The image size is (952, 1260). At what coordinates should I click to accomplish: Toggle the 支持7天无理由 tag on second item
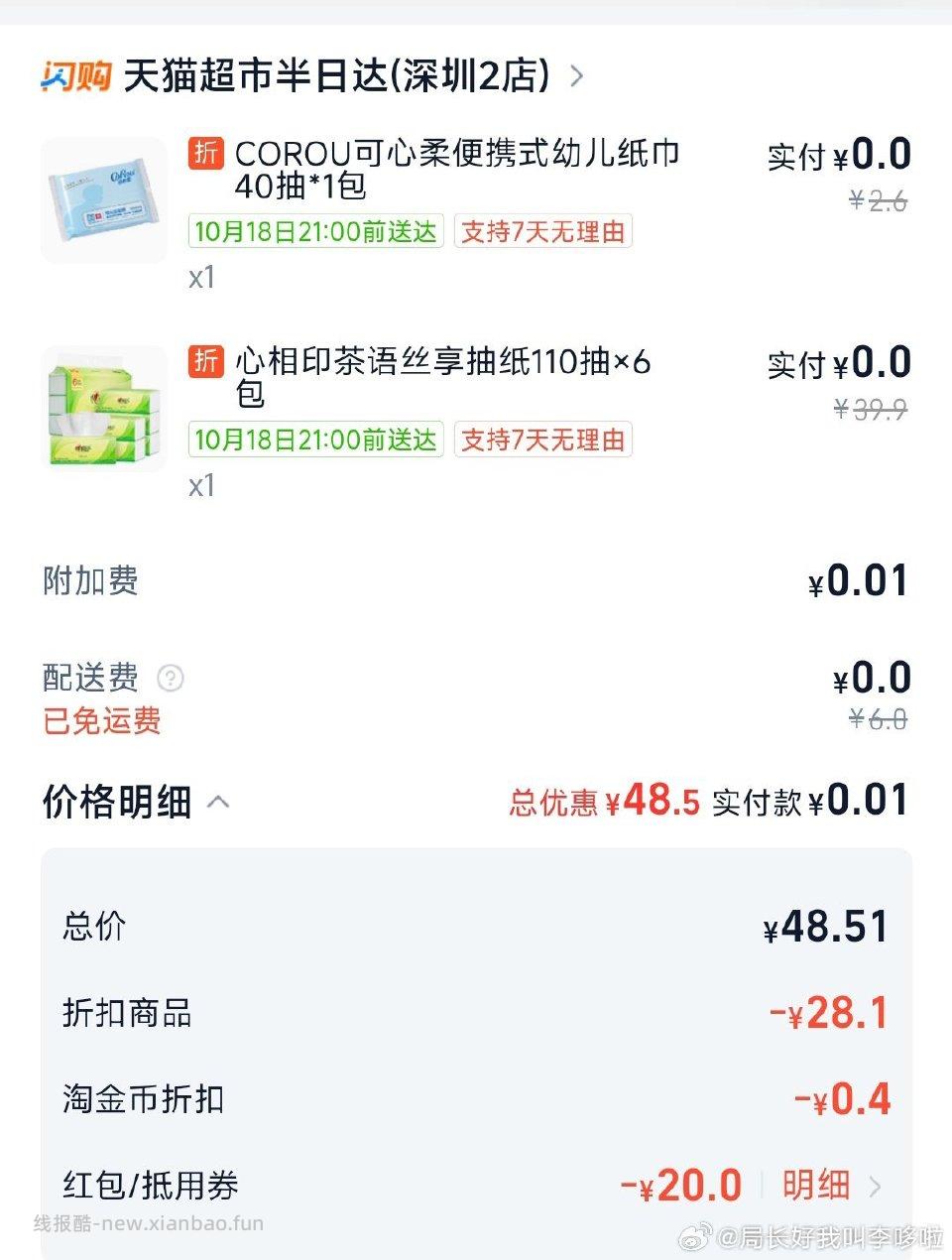pos(543,441)
